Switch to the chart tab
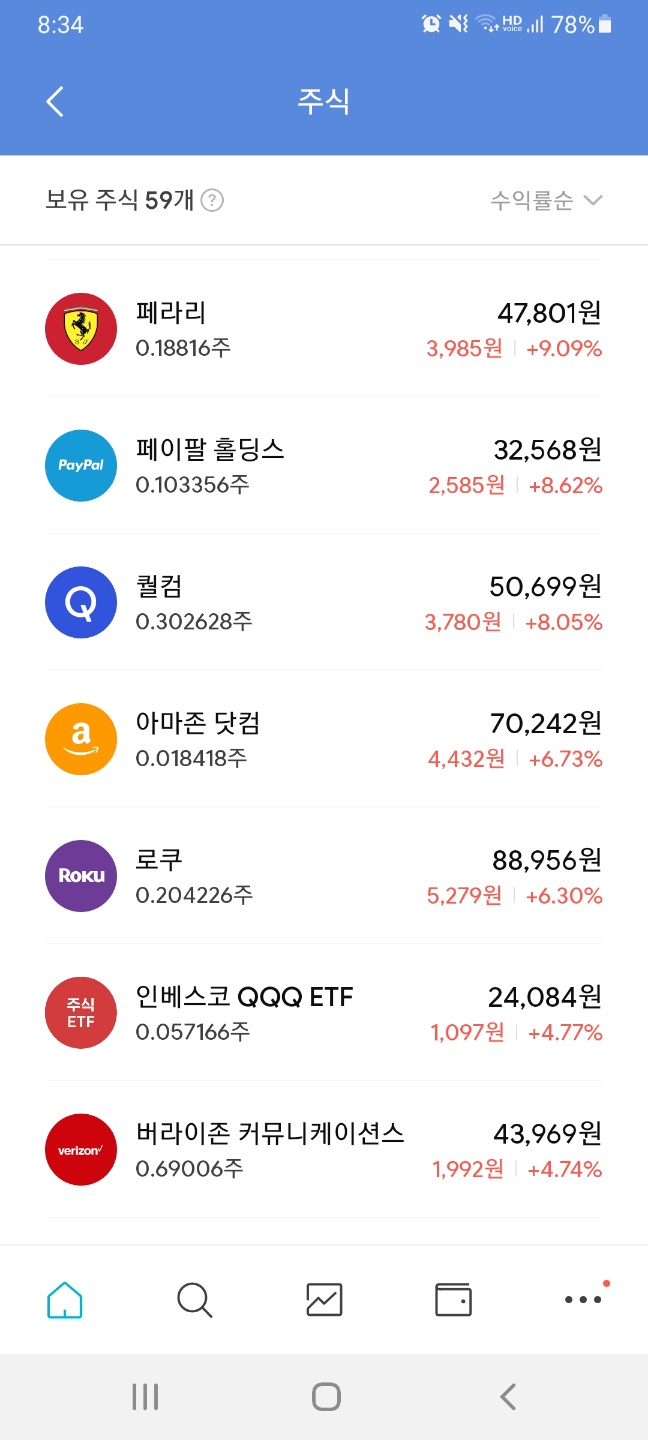The width and height of the screenshot is (648, 1440). [324, 1299]
